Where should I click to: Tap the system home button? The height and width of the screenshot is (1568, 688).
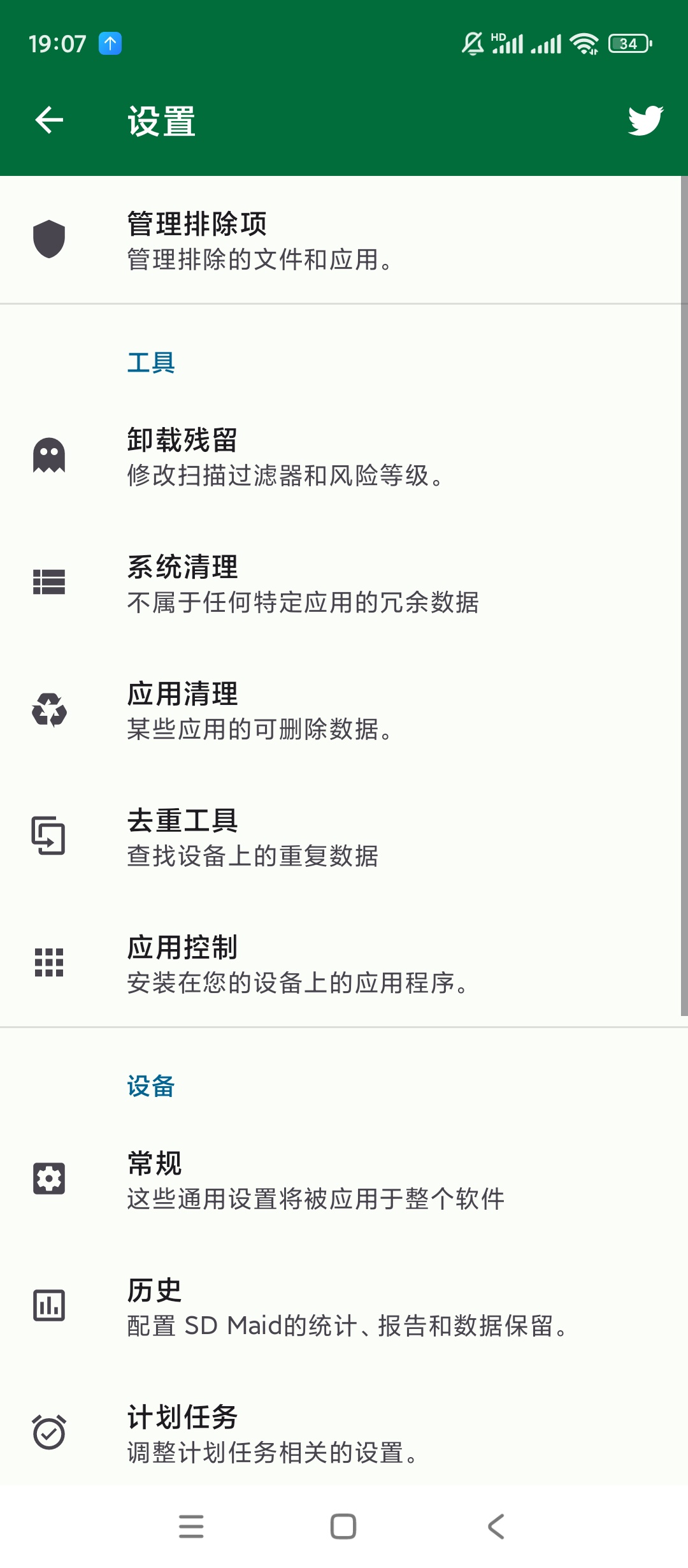click(343, 1527)
